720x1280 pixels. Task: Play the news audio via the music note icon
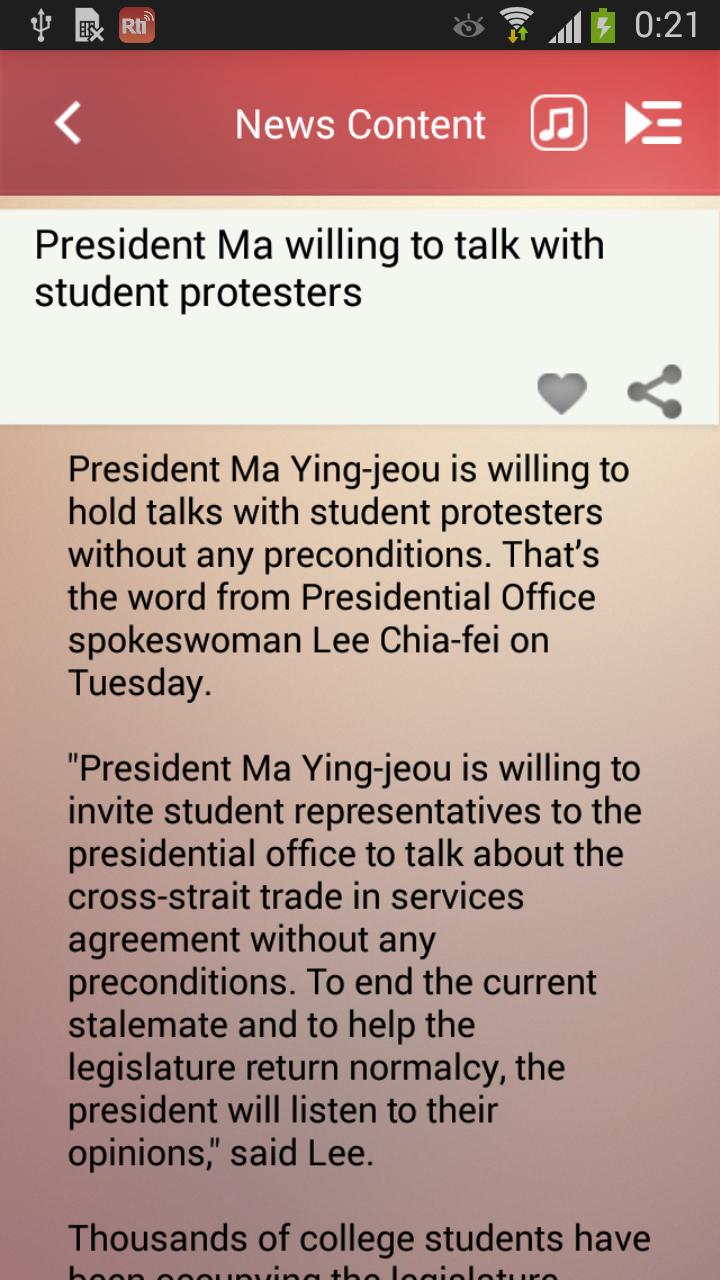coord(558,124)
